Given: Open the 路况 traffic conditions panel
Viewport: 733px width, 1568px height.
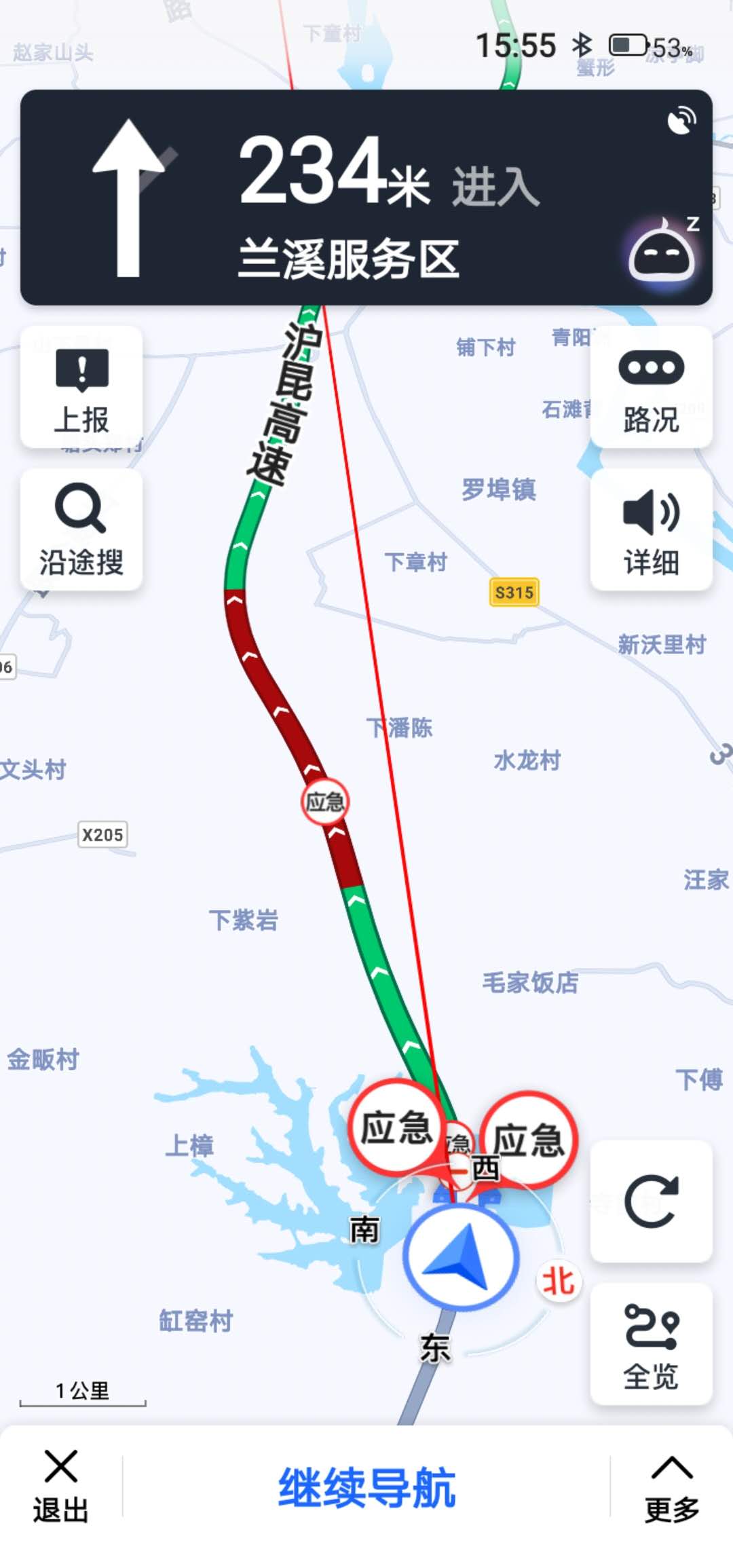Looking at the screenshot, I should (x=651, y=388).
